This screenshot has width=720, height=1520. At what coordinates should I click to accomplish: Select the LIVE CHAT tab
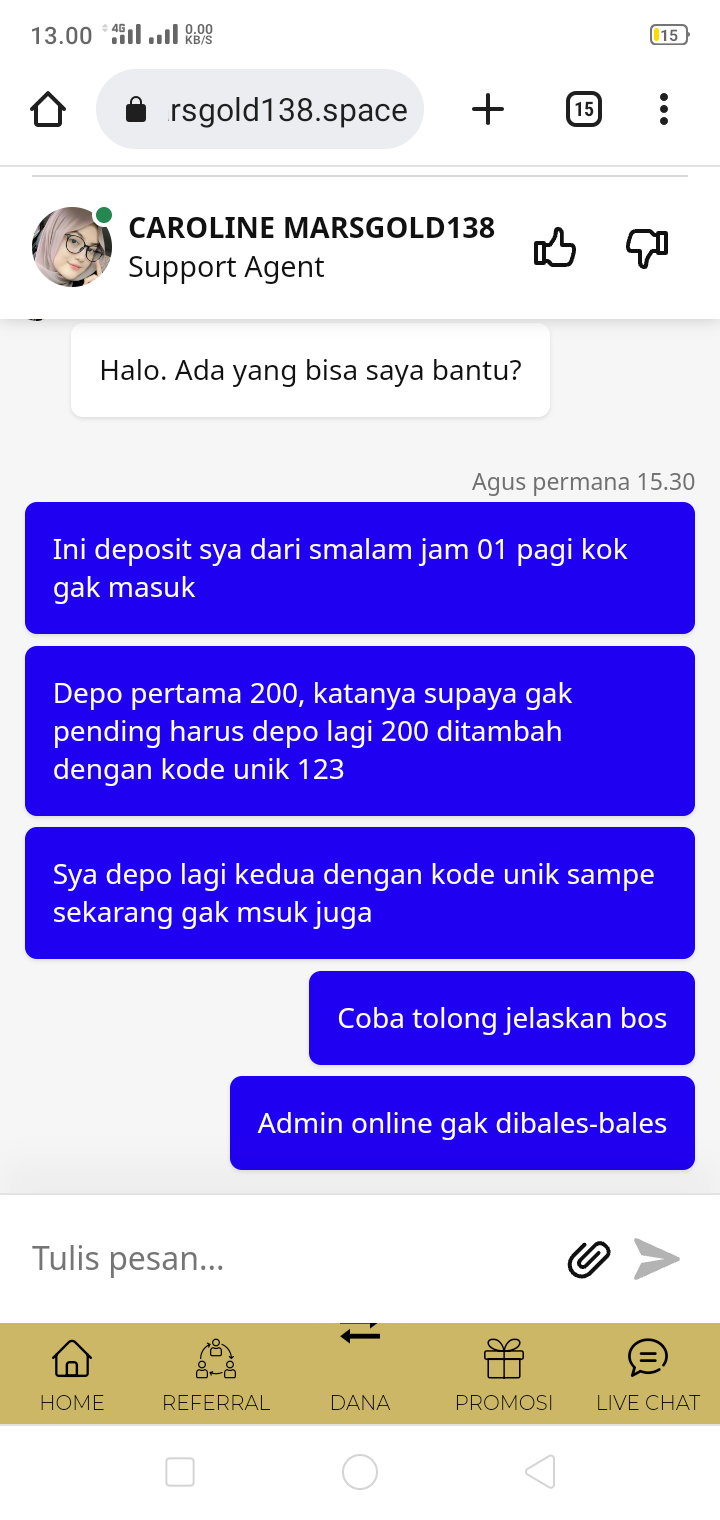coord(648,1375)
